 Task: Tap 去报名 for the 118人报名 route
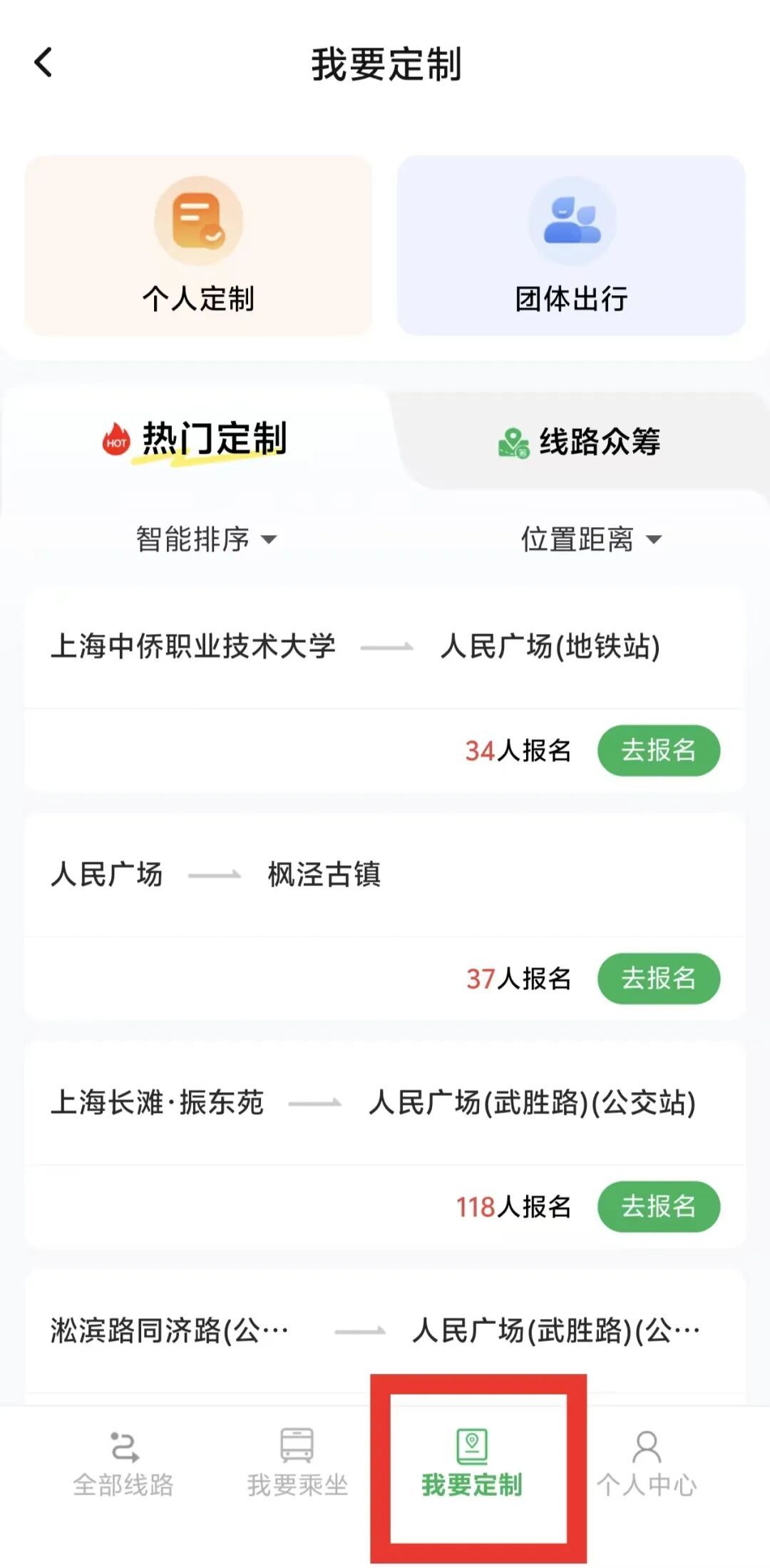pyautogui.click(x=658, y=1207)
